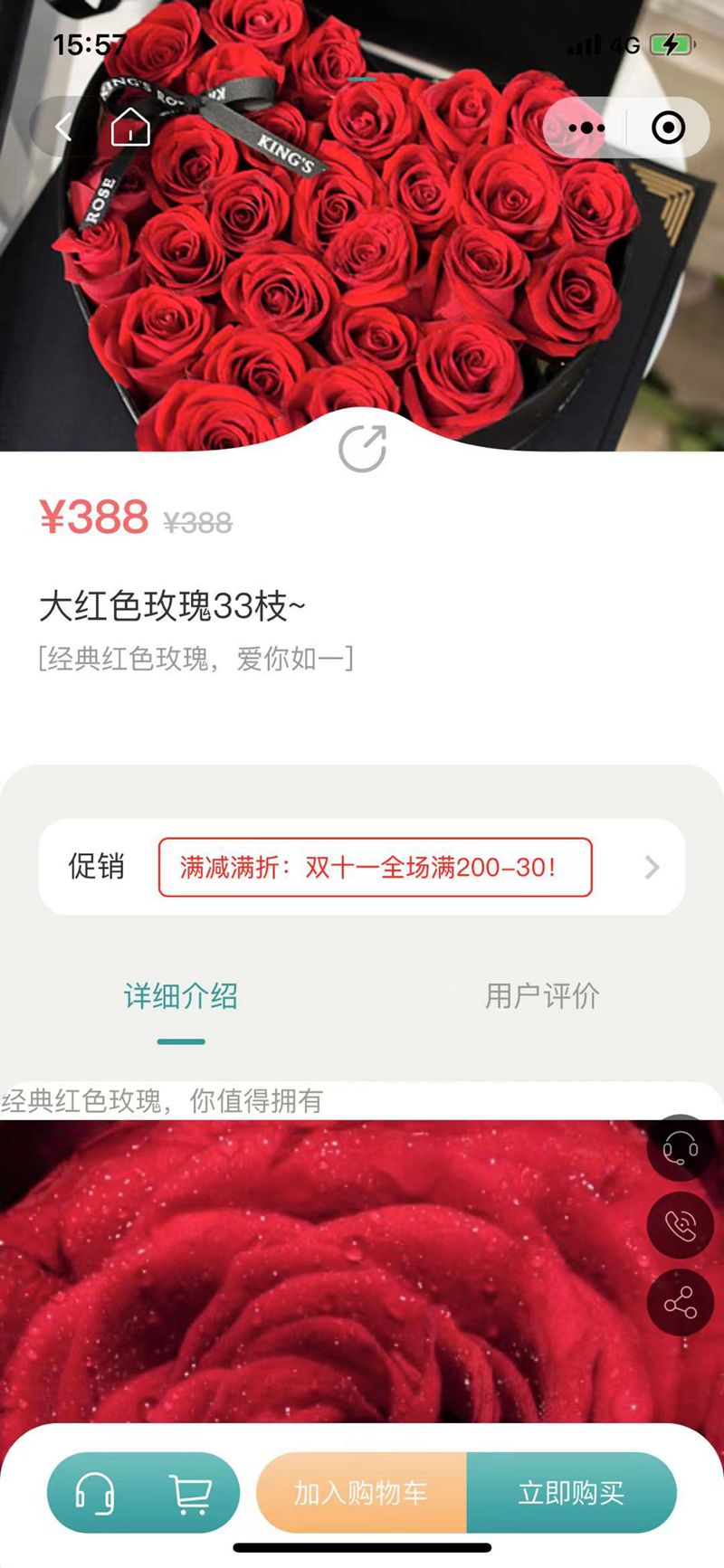The width and height of the screenshot is (724, 1568).
Task: Contact support from the bottom bar headset
Action: click(95, 1492)
